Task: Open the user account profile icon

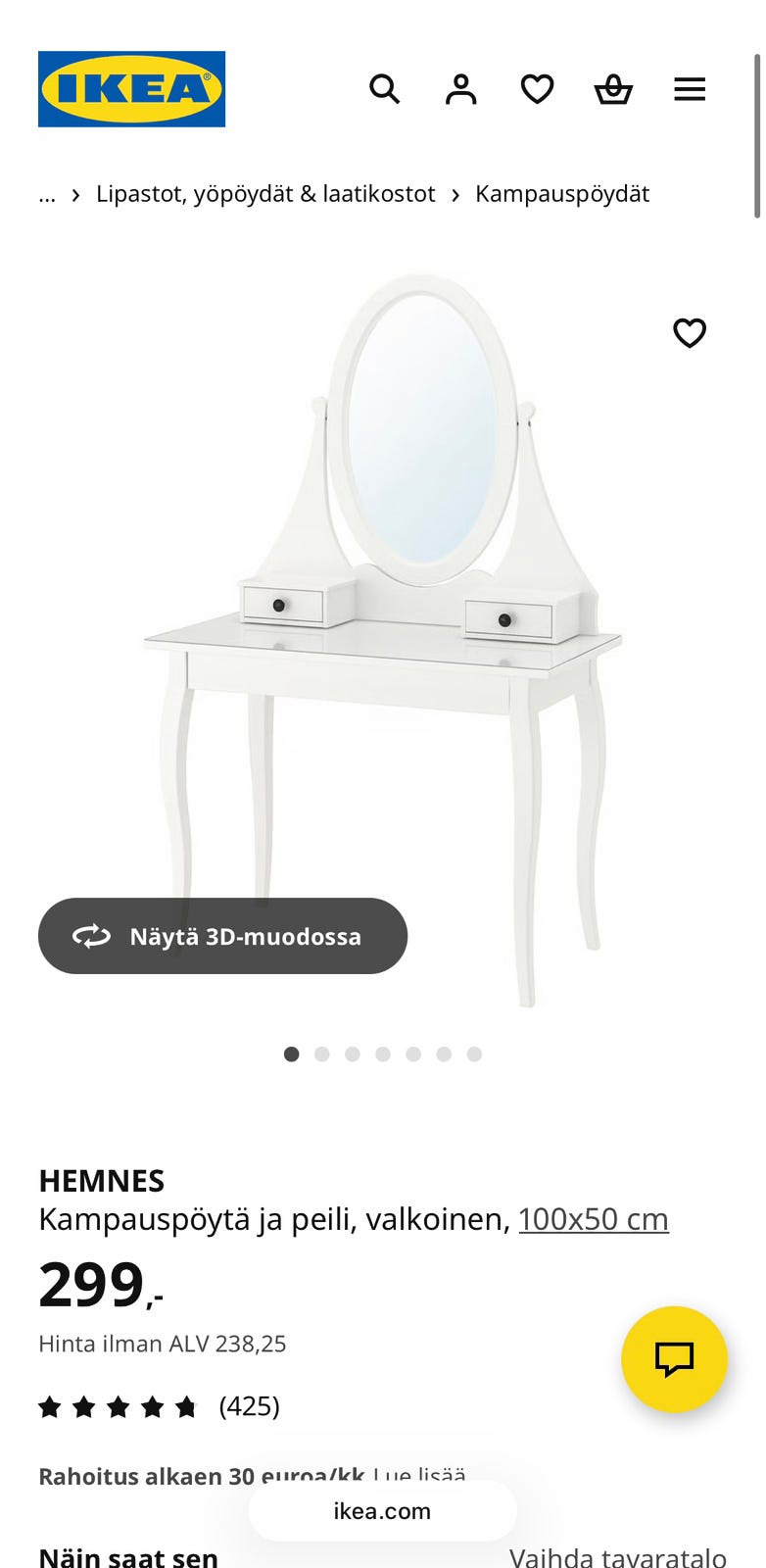Action: tap(460, 89)
